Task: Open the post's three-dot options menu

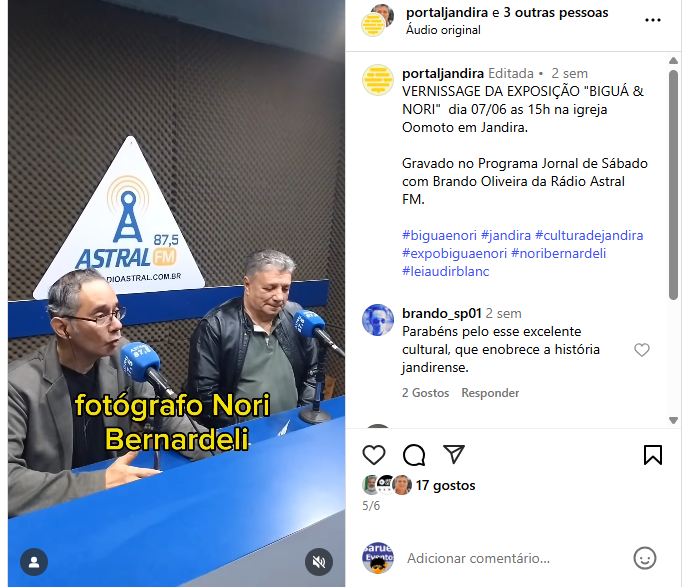Action: click(652, 20)
